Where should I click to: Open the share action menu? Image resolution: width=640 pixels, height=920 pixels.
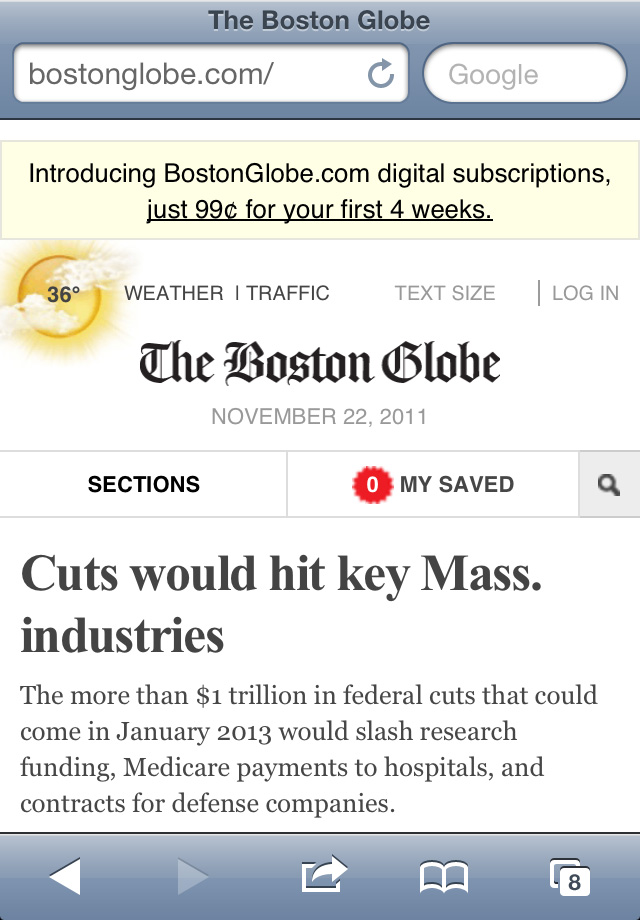[x=323, y=876]
